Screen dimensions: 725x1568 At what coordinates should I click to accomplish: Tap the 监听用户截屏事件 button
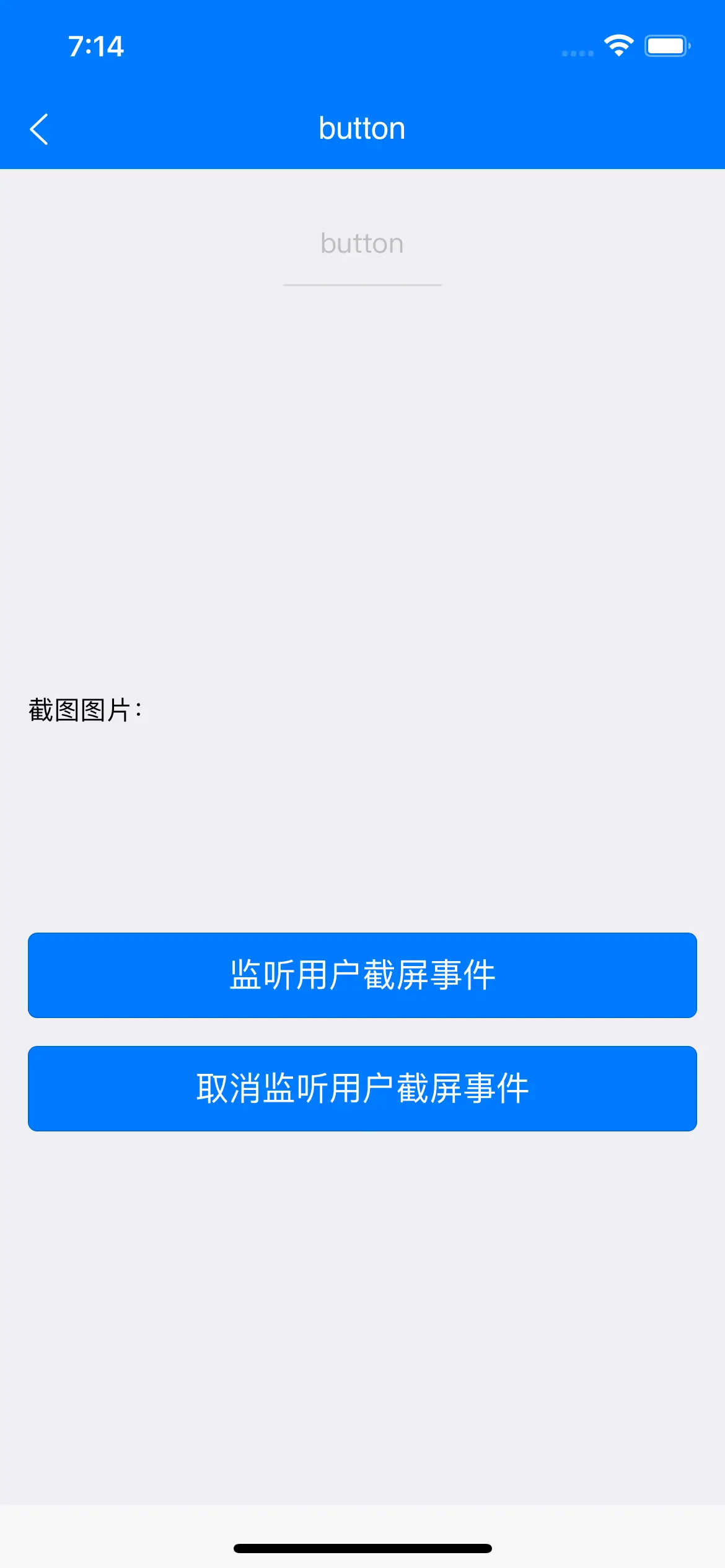[x=362, y=975]
